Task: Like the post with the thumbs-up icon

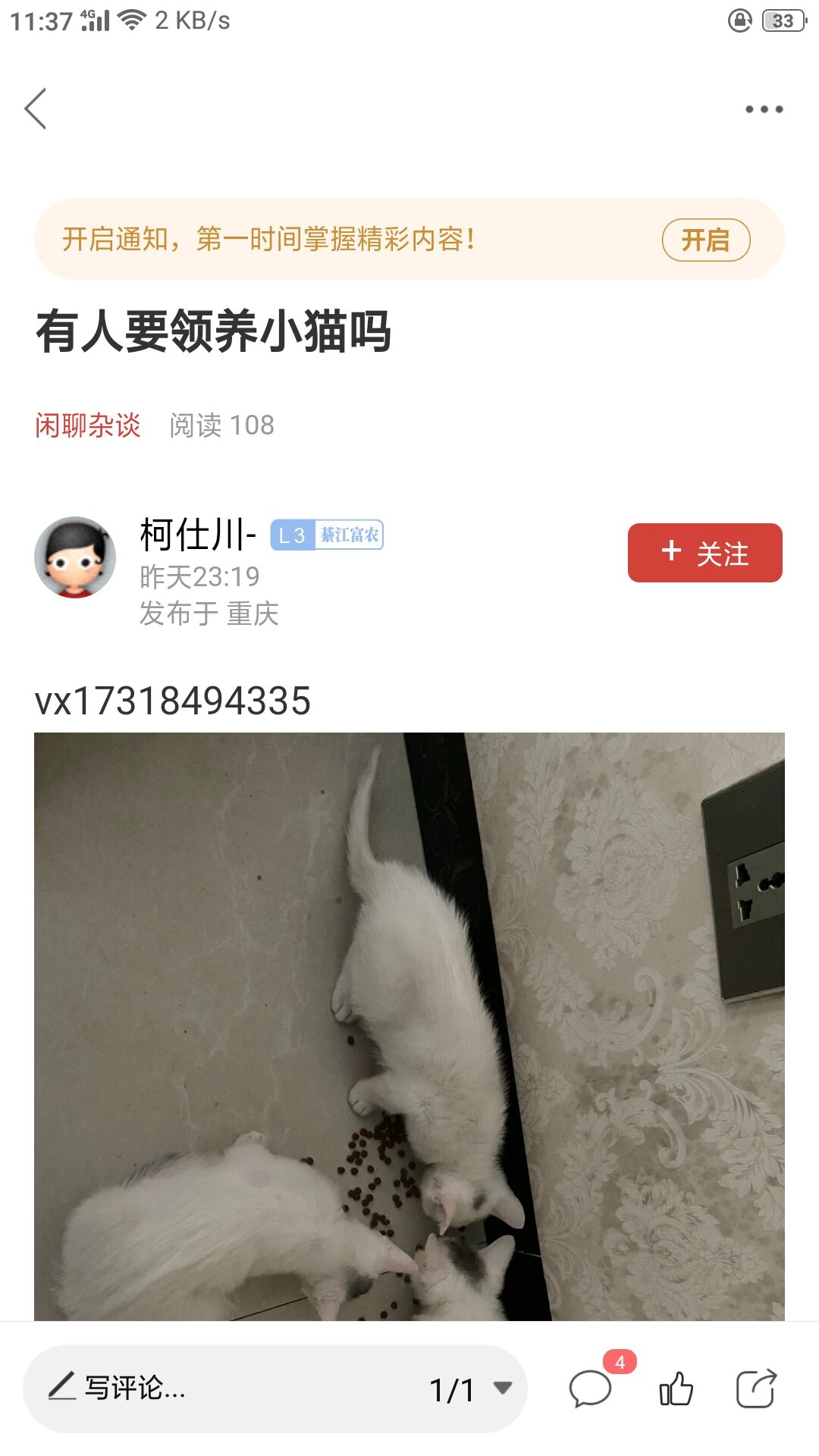Action: [x=676, y=1389]
